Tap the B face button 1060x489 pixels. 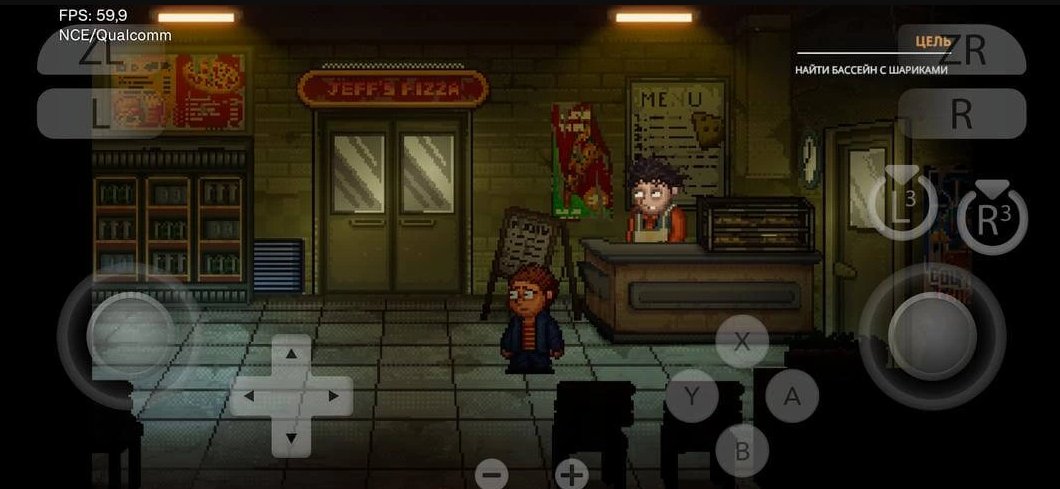tap(742, 451)
